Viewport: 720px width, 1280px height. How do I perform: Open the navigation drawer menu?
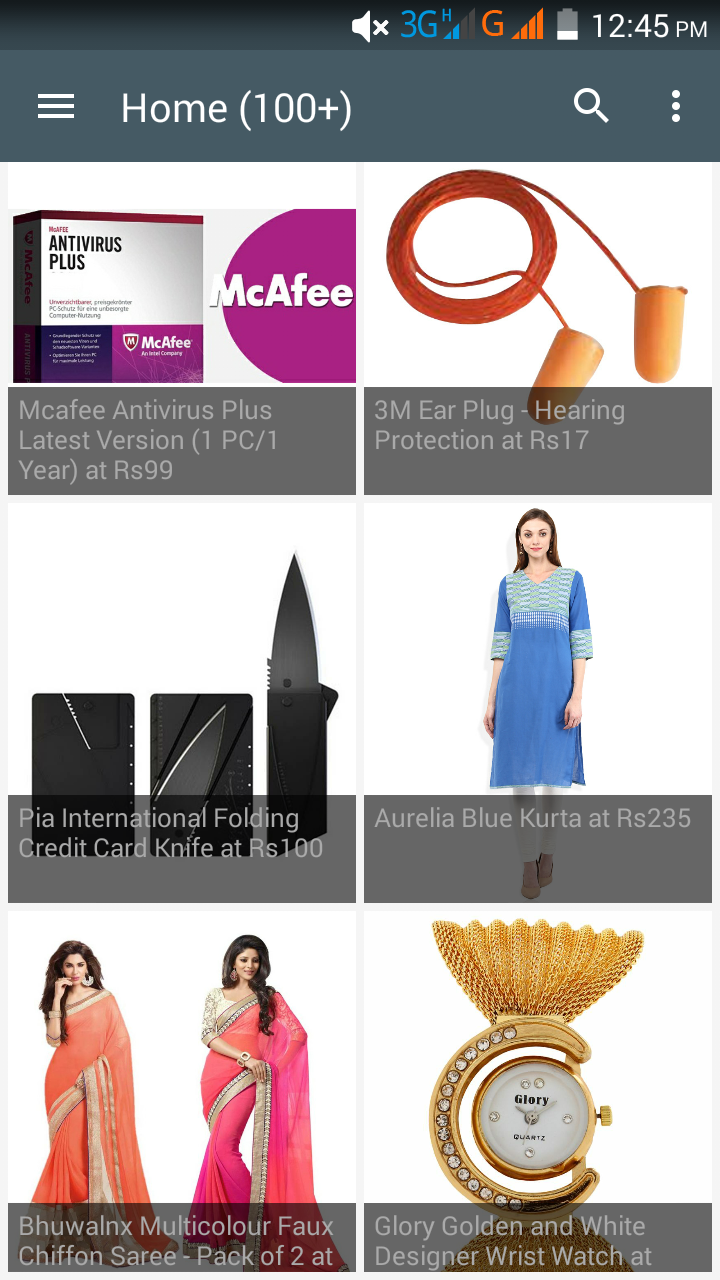pos(56,107)
